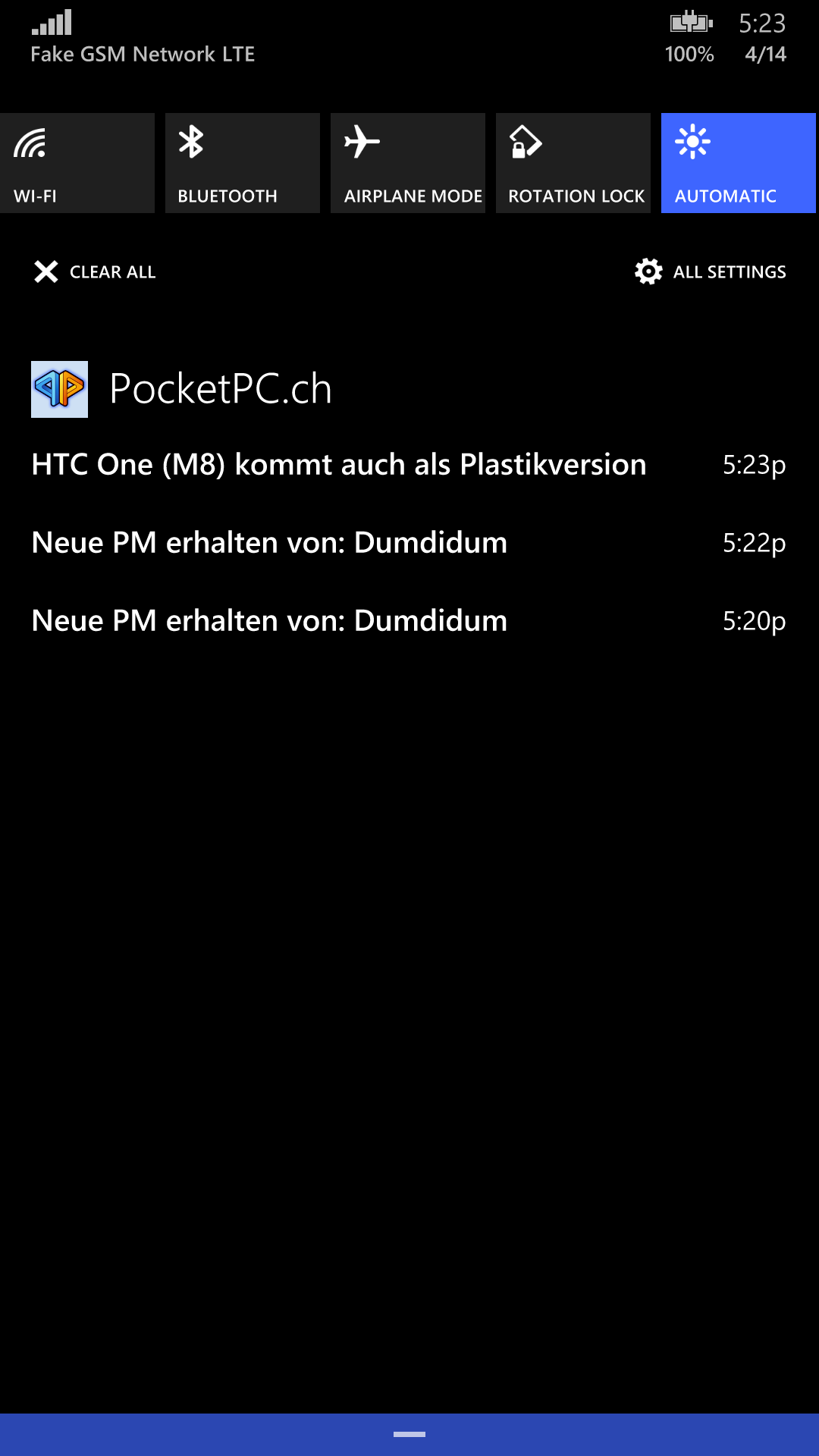Open the 5:22p Dumdidum PM notification
The image size is (819, 1456).
click(409, 542)
